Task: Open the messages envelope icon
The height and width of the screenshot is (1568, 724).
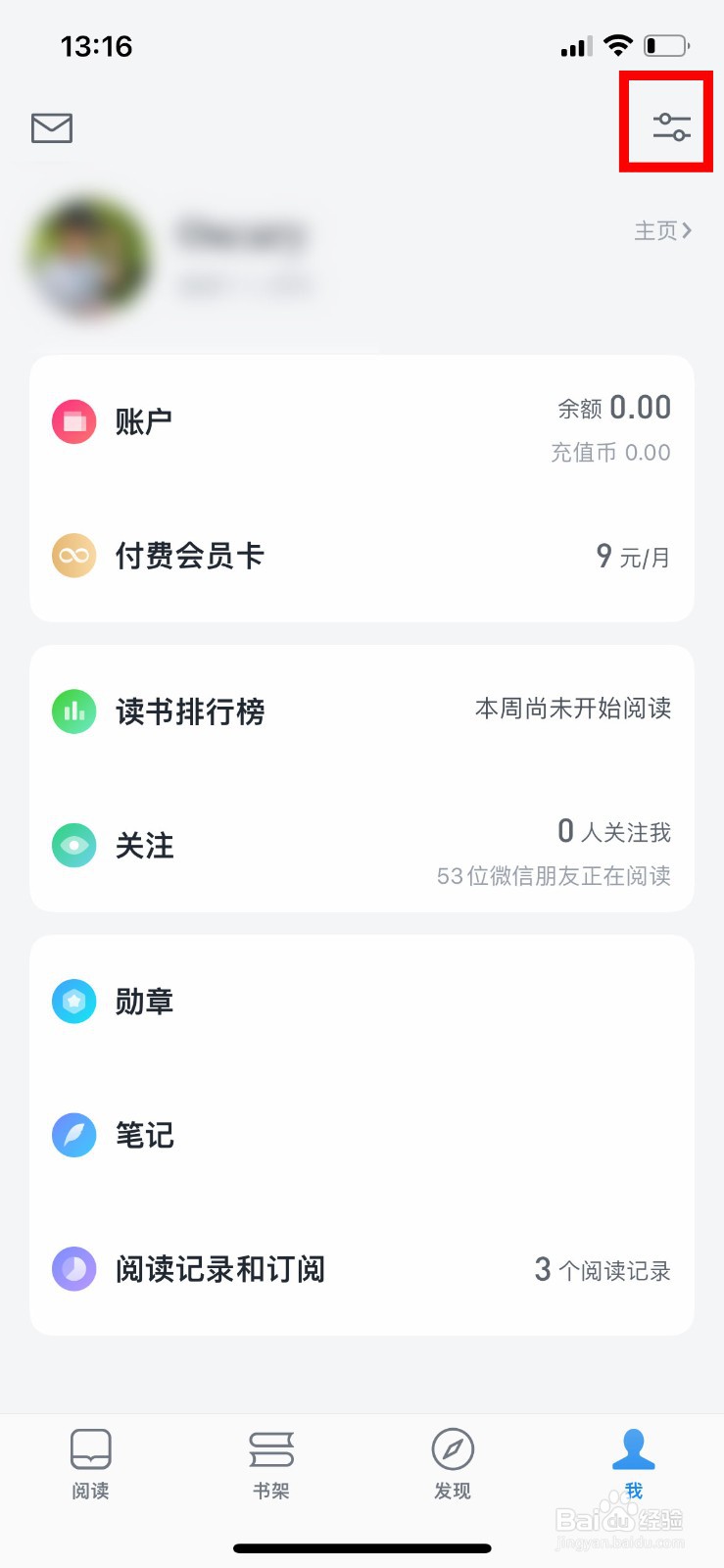Action: [x=52, y=127]
